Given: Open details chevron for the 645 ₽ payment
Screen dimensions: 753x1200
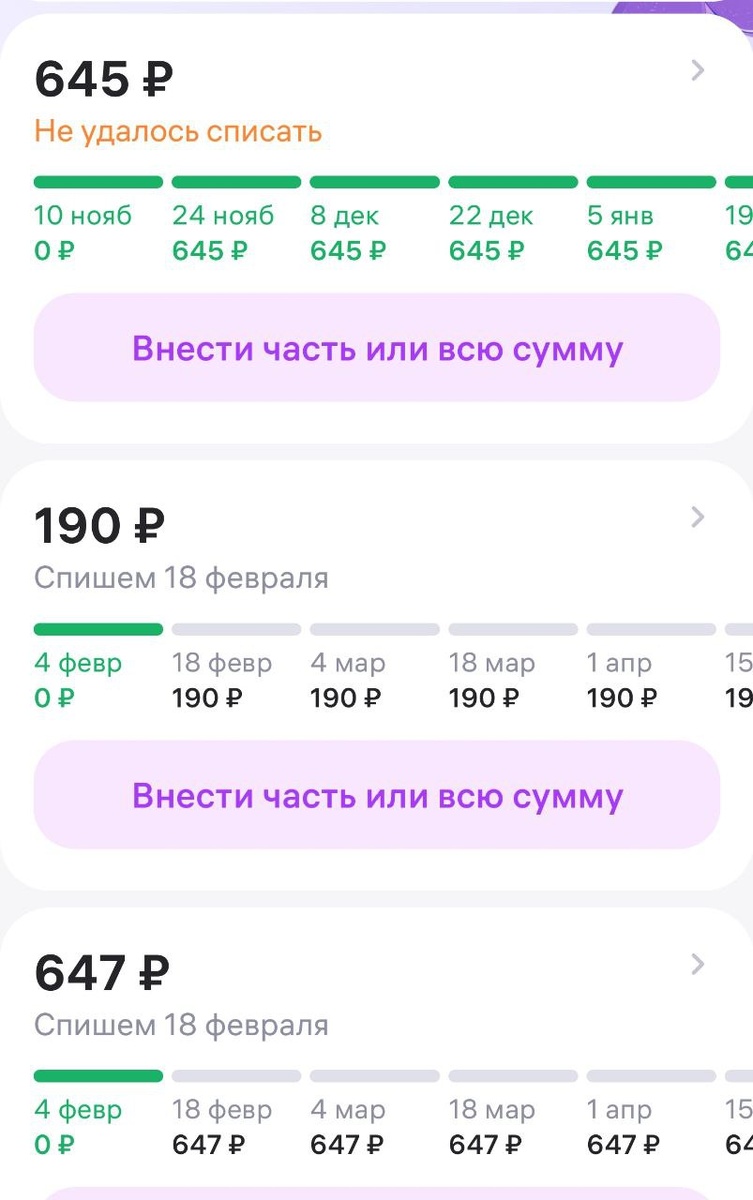Looking at the screenshot, I should tap(698, 70).
